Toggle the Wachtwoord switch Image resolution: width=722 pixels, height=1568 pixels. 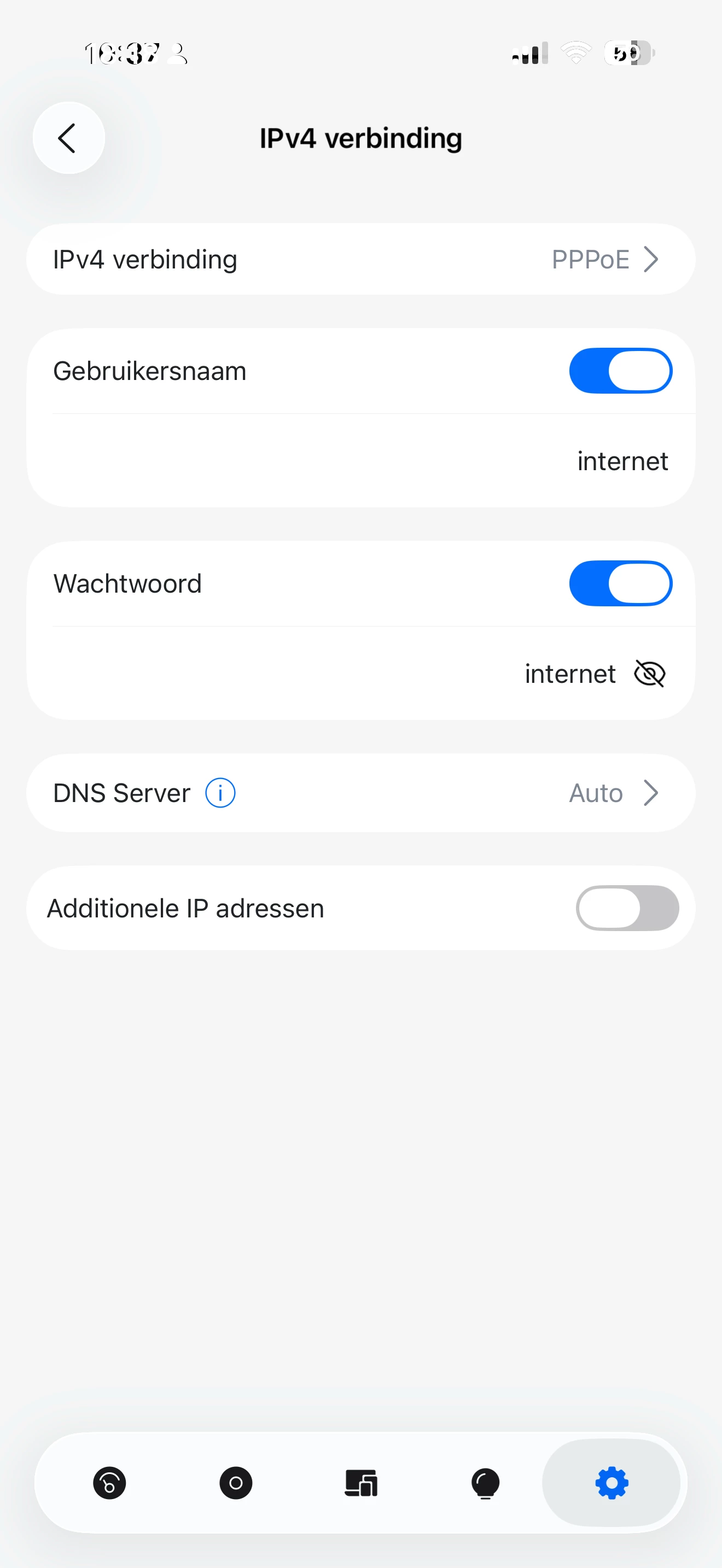point(620,583)
